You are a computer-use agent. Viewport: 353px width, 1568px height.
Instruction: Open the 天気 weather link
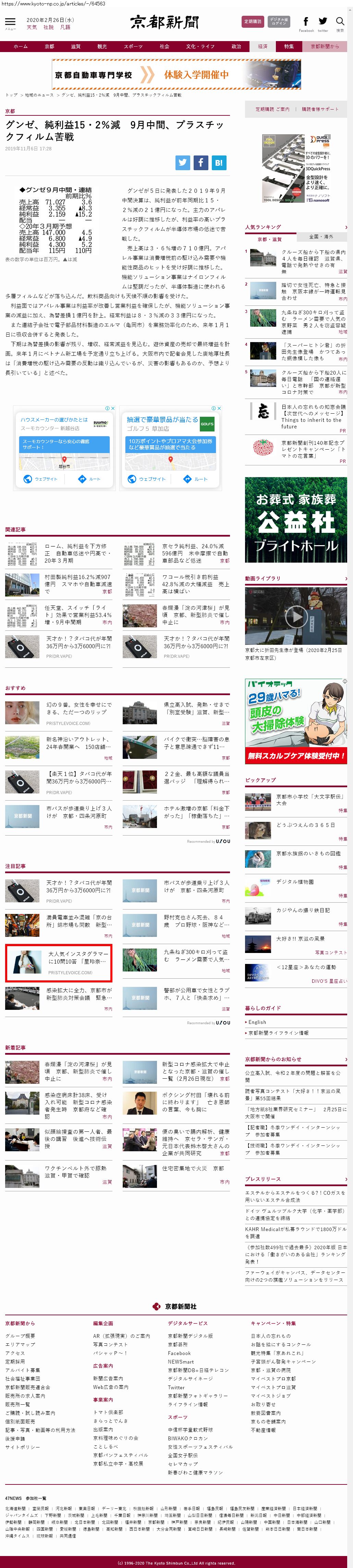32,27
